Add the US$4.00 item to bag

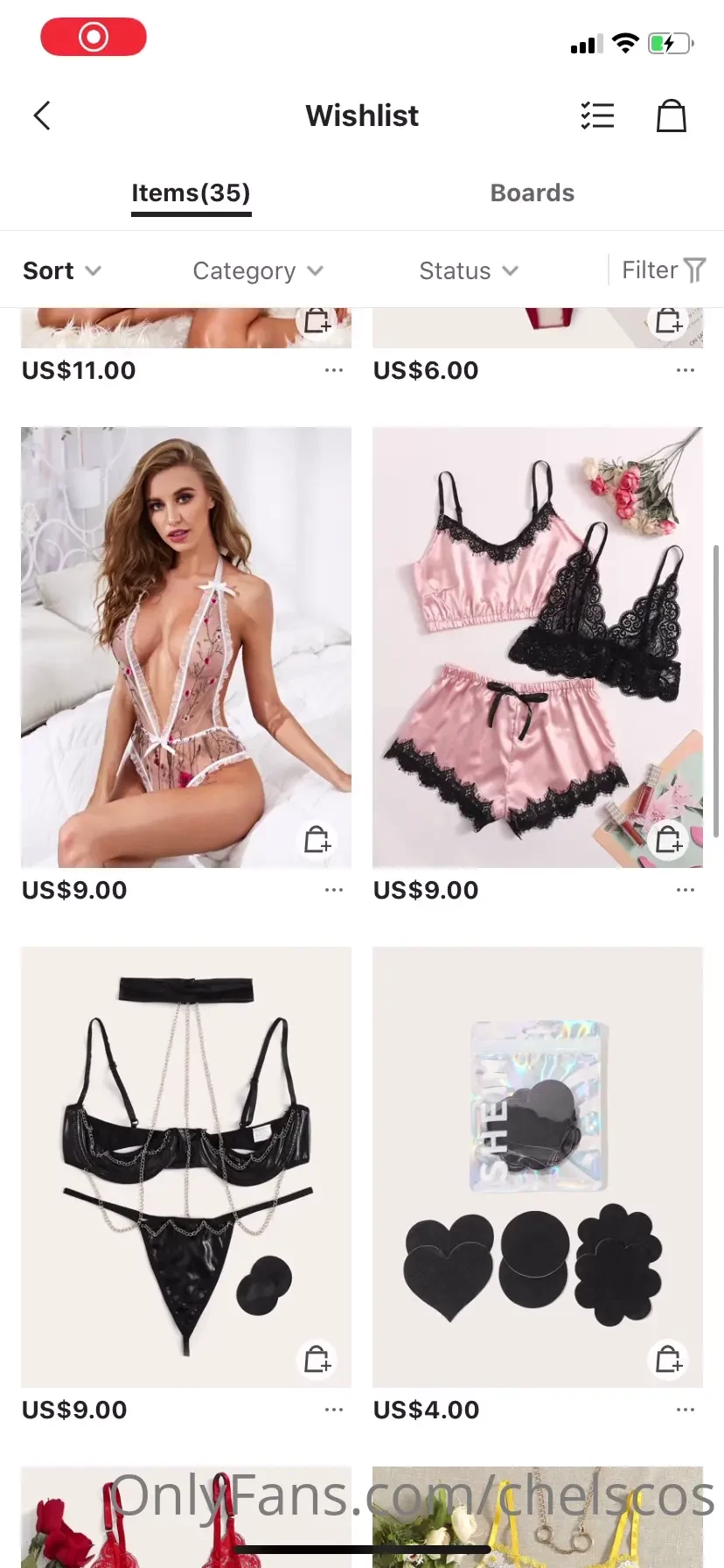click(x=669, y=1360)
